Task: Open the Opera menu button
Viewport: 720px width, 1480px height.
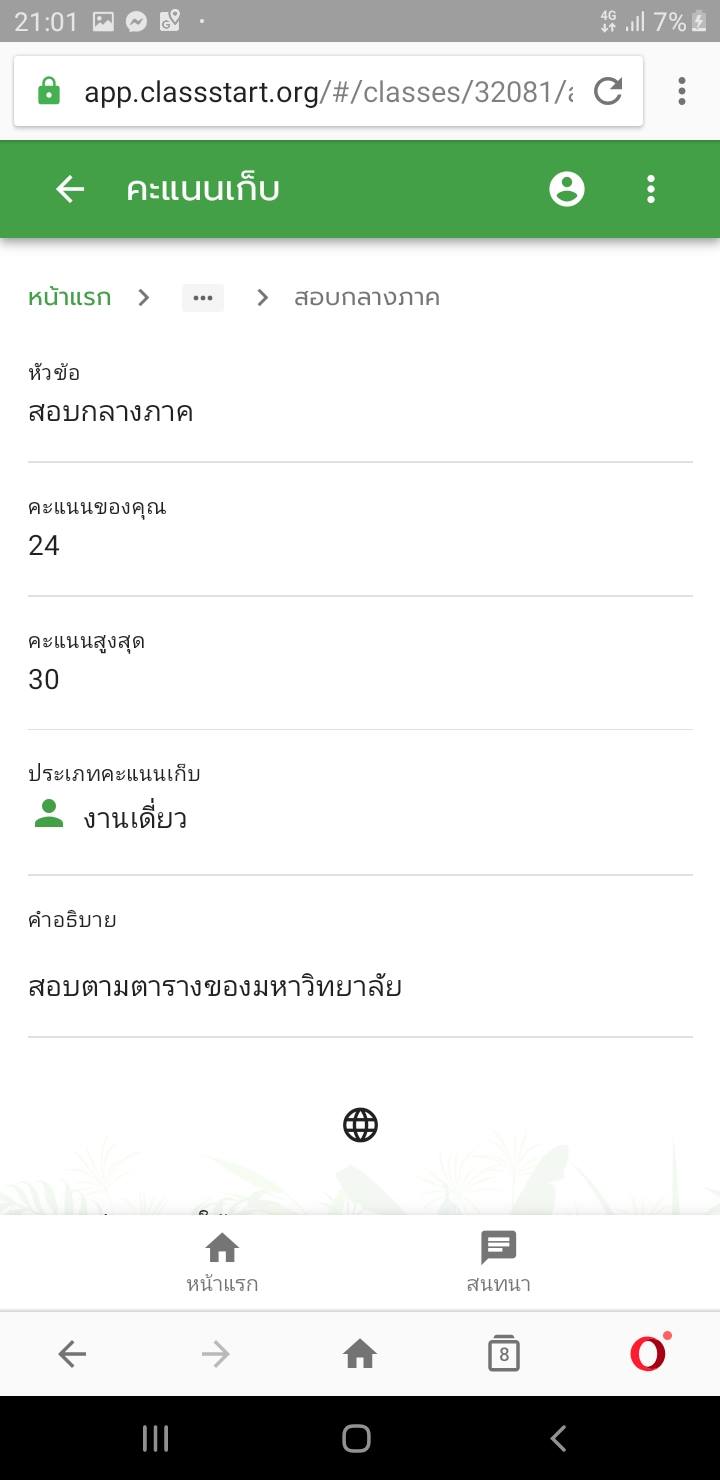Action: tap(648, 1354)
